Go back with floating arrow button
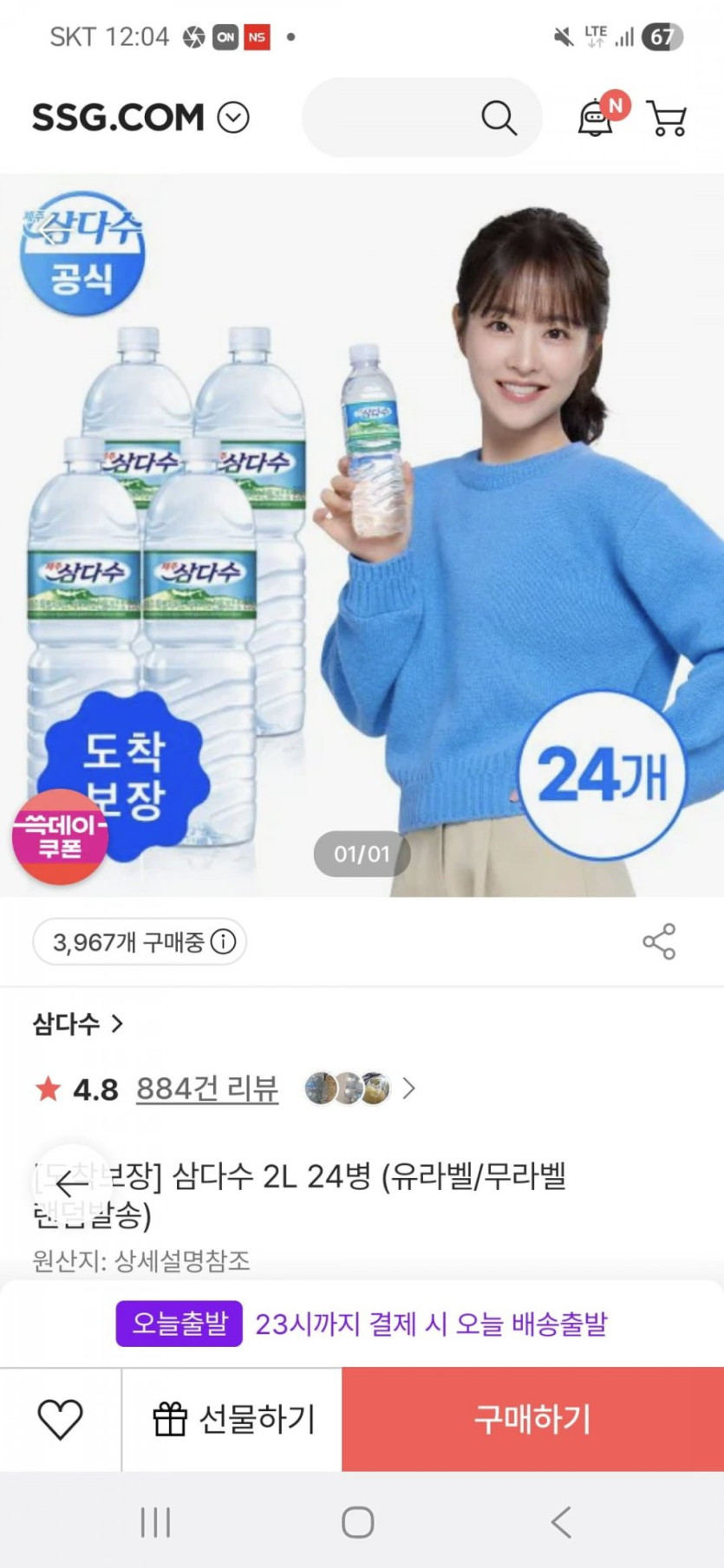 click(x=71, y=1182)
